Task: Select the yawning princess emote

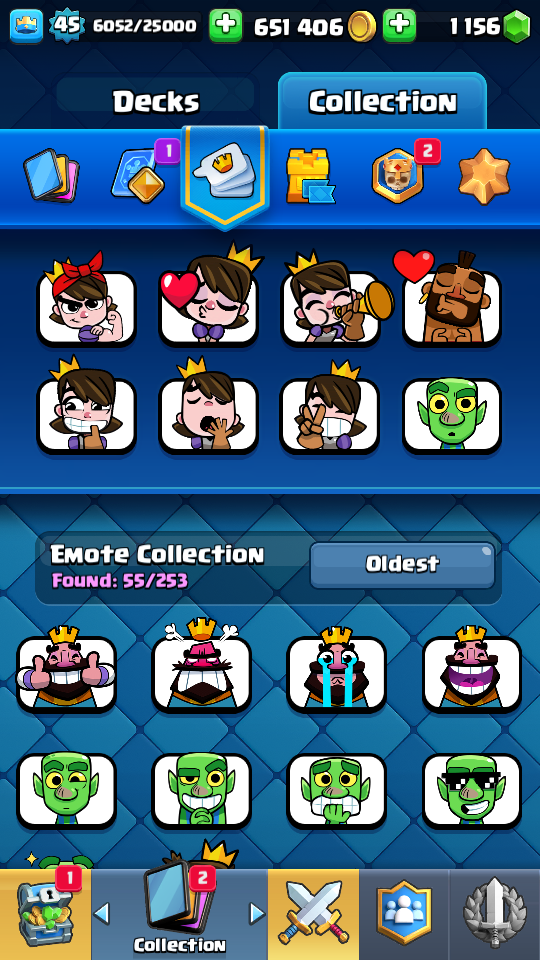Action: [208, 407]
